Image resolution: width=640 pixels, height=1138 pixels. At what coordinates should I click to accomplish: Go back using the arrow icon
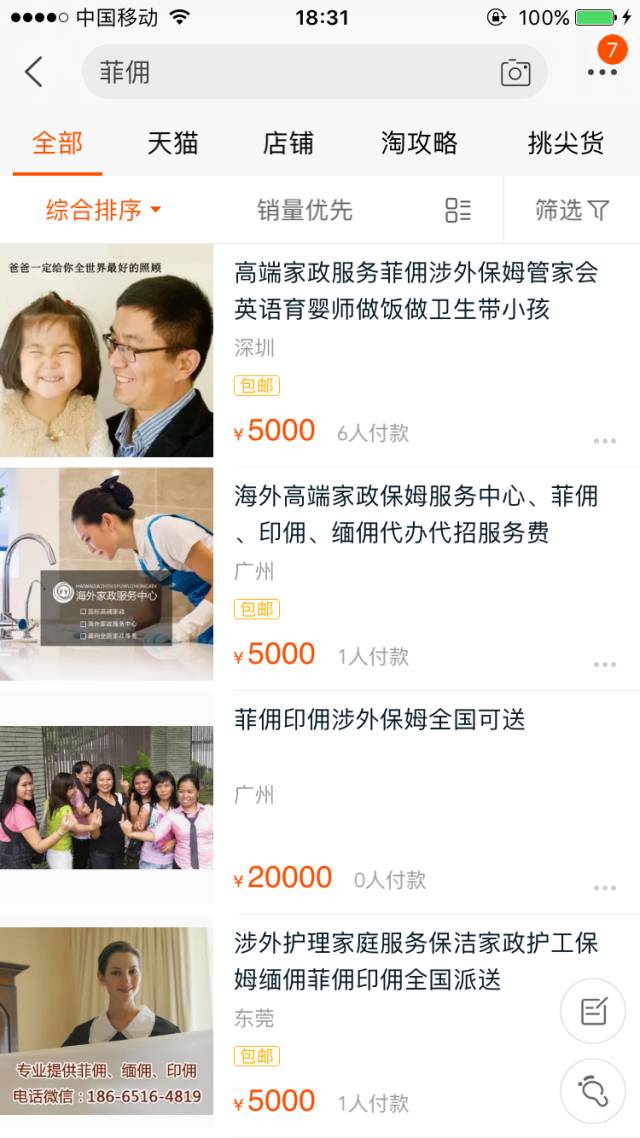coord(34,72)
